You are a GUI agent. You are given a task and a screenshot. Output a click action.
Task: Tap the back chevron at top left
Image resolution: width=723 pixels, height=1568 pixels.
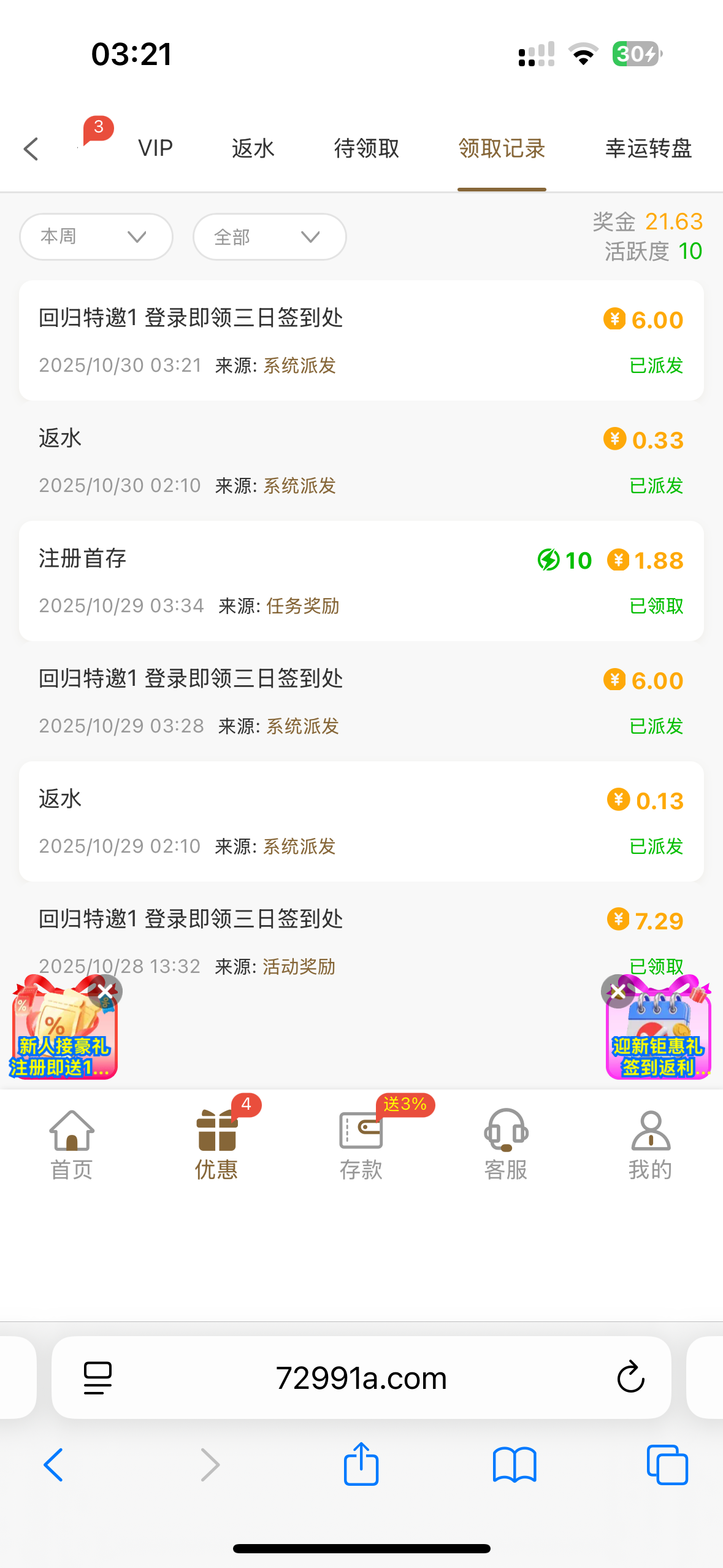(x=31, y=148)
